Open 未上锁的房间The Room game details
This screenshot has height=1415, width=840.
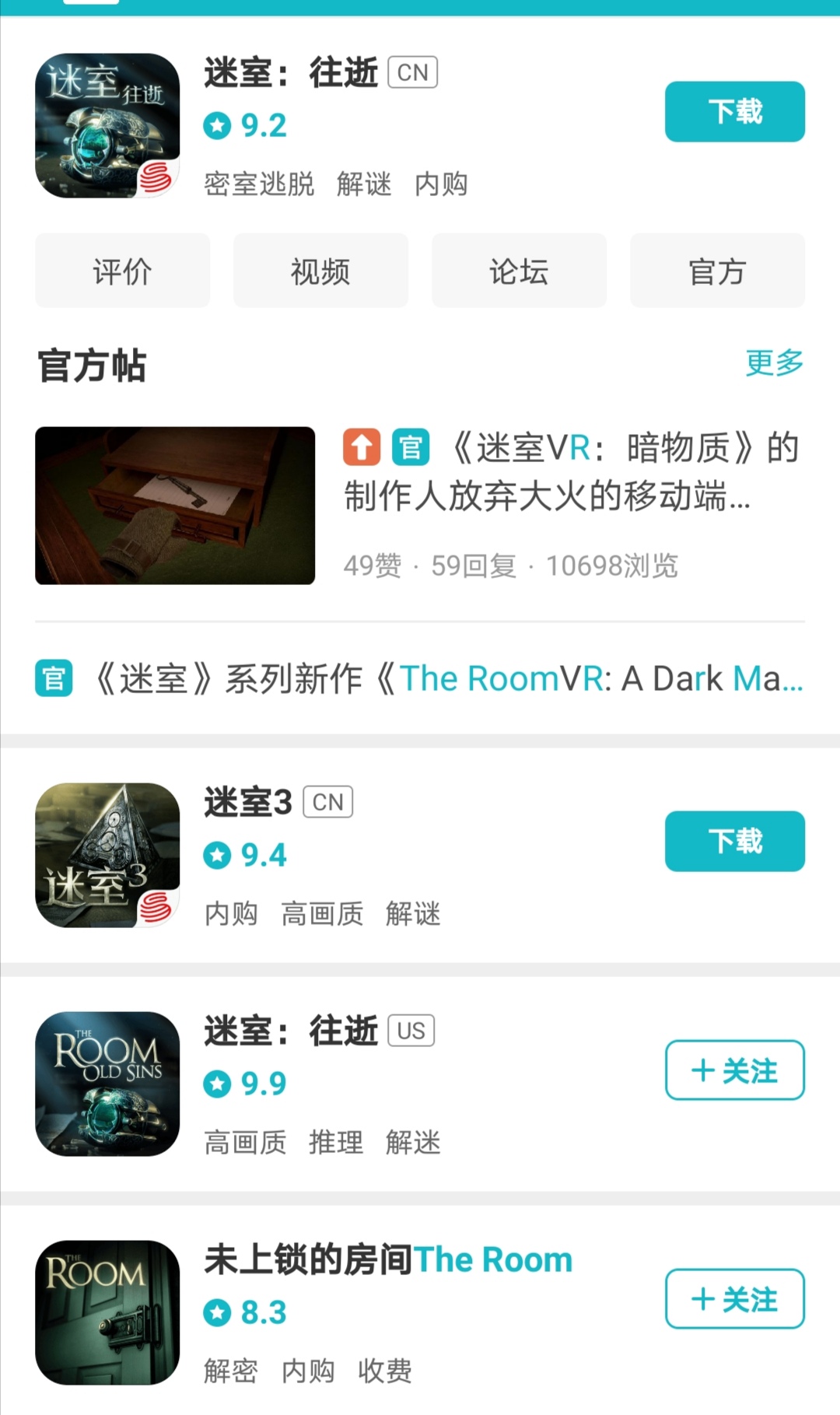(387, 1260)
